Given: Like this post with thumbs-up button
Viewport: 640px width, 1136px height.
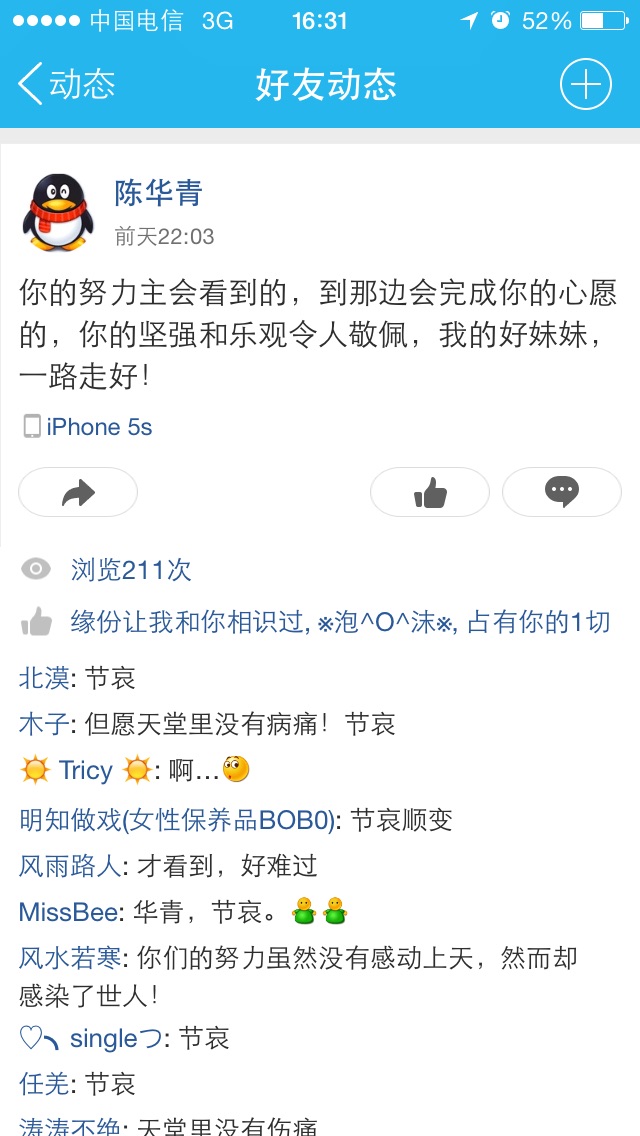Looking at the screenshot, I should tap(430, 492).
